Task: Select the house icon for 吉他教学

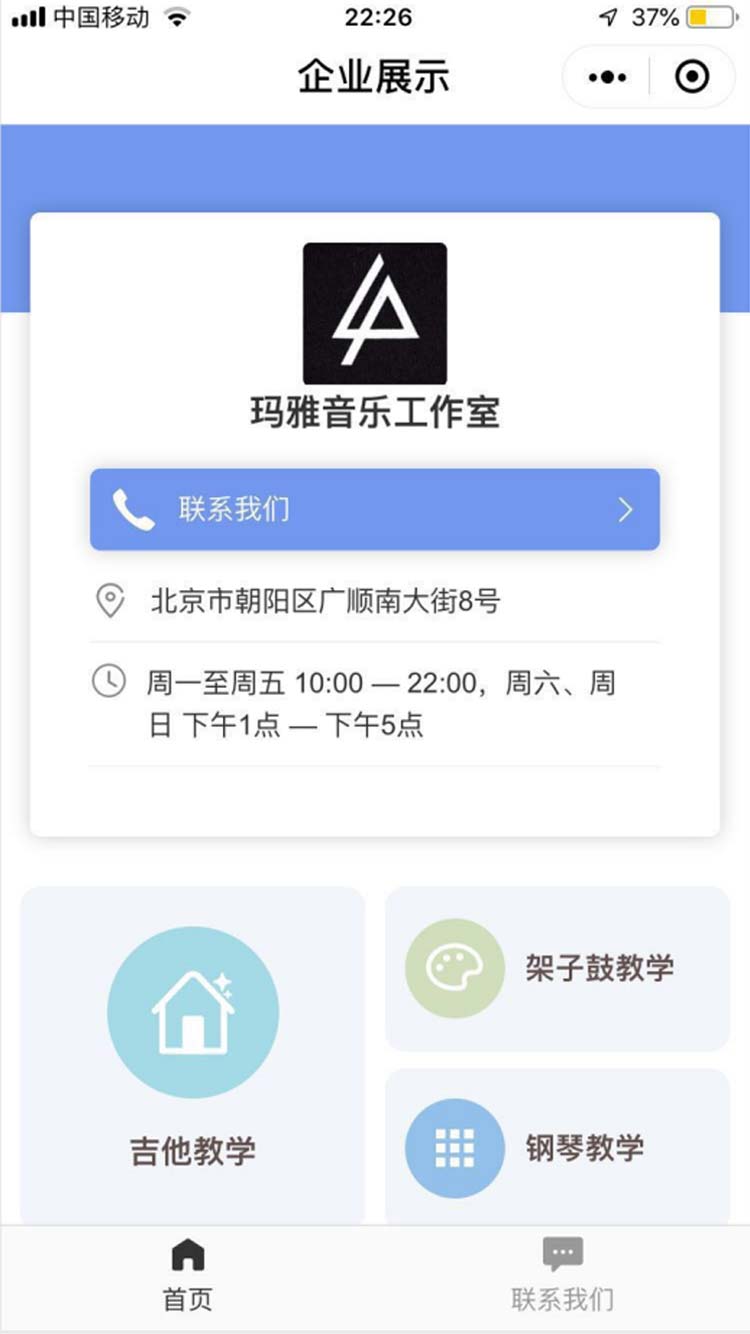Action: click(x=193, y=1012)
